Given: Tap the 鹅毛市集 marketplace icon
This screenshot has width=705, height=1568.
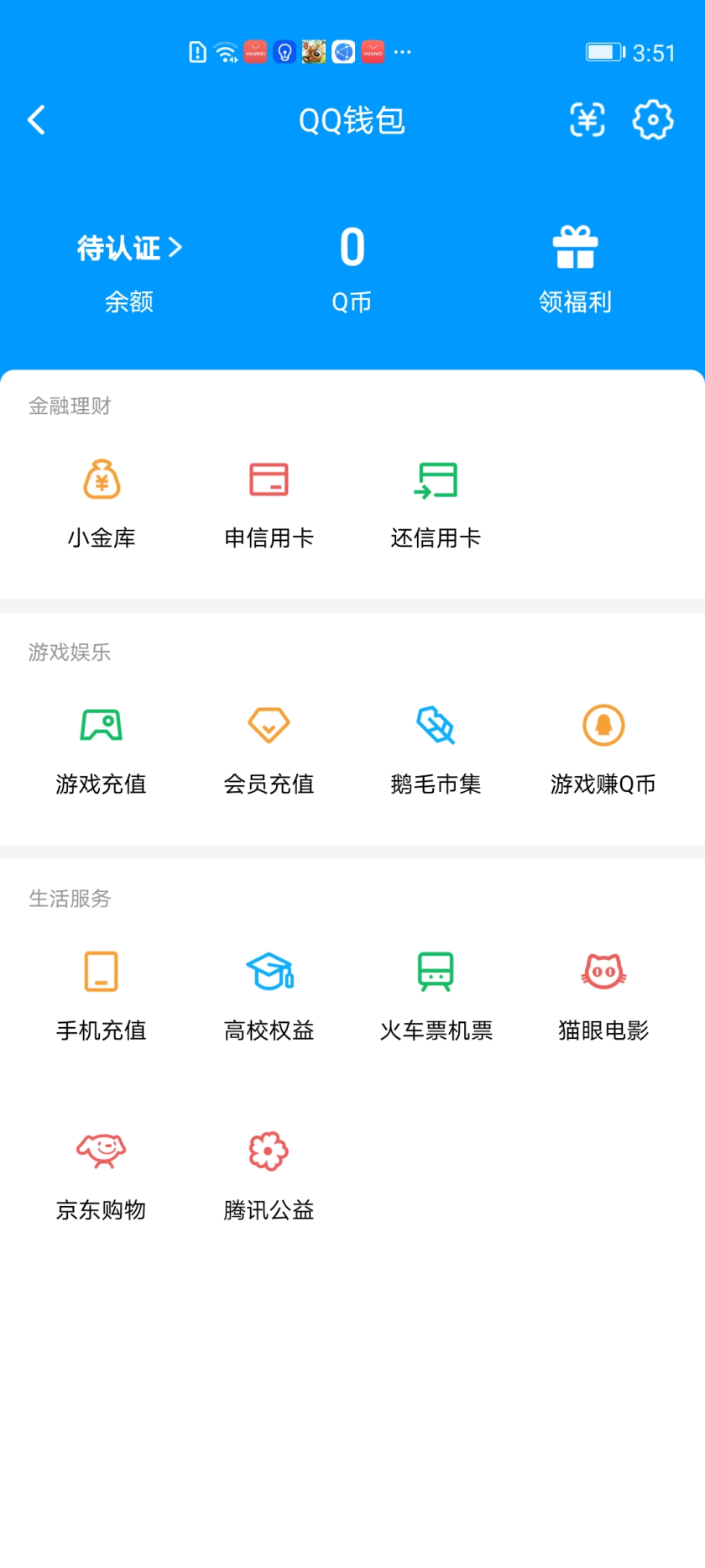Looking at the screenshot, I should [x=436, y=746].
